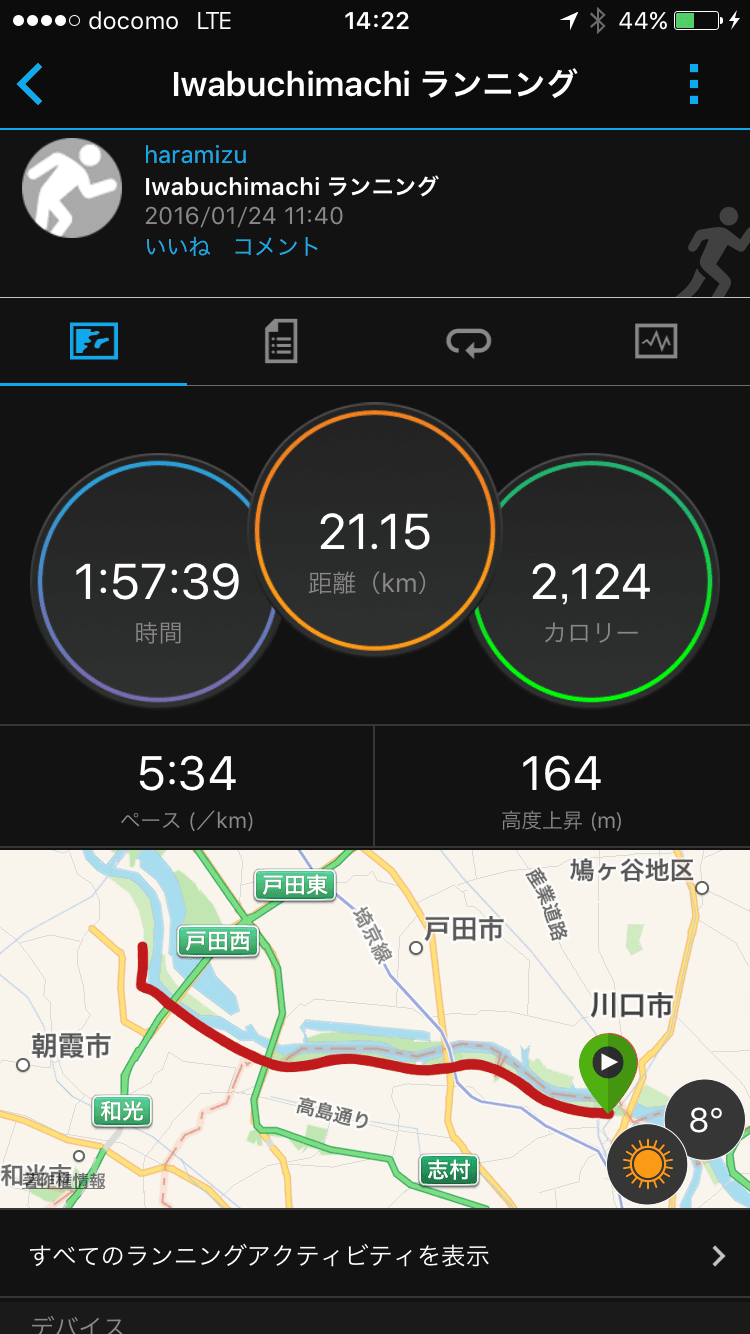Screen dimensions: 750x1334
Task: Switch to the charts tab
Action: pos(656,342)
